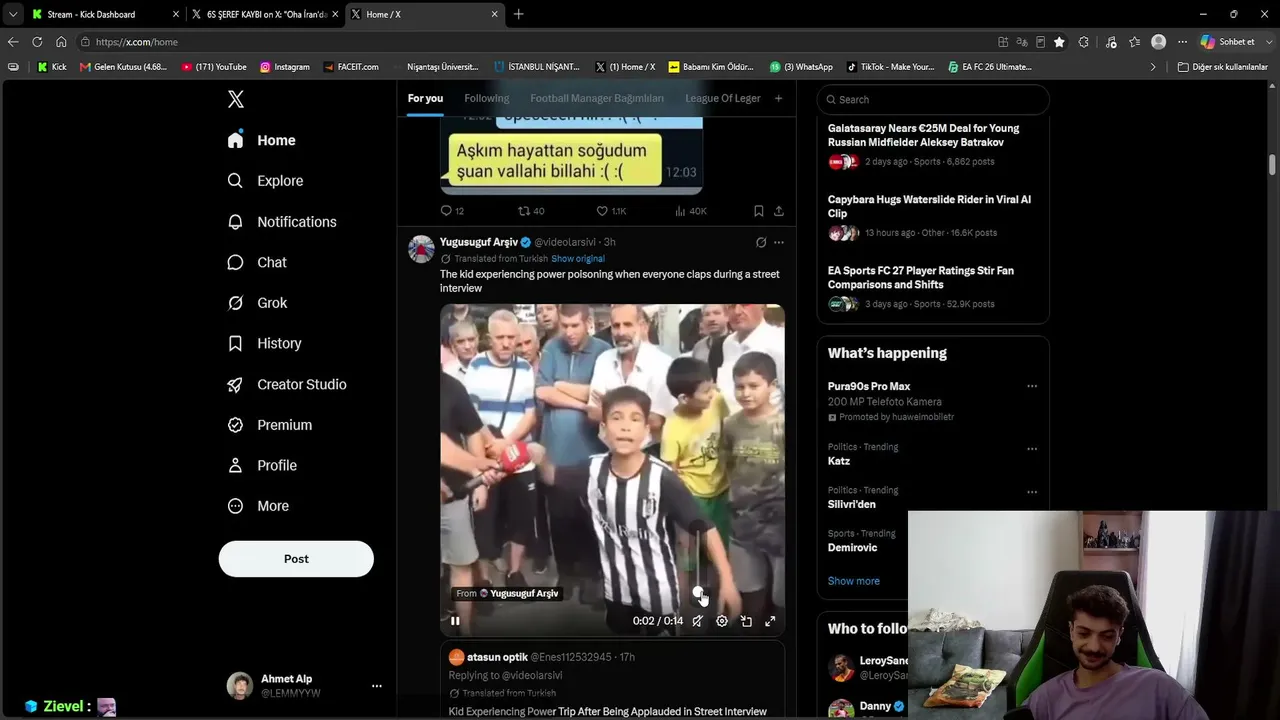Open the trending topic Katz

[839, 461]
